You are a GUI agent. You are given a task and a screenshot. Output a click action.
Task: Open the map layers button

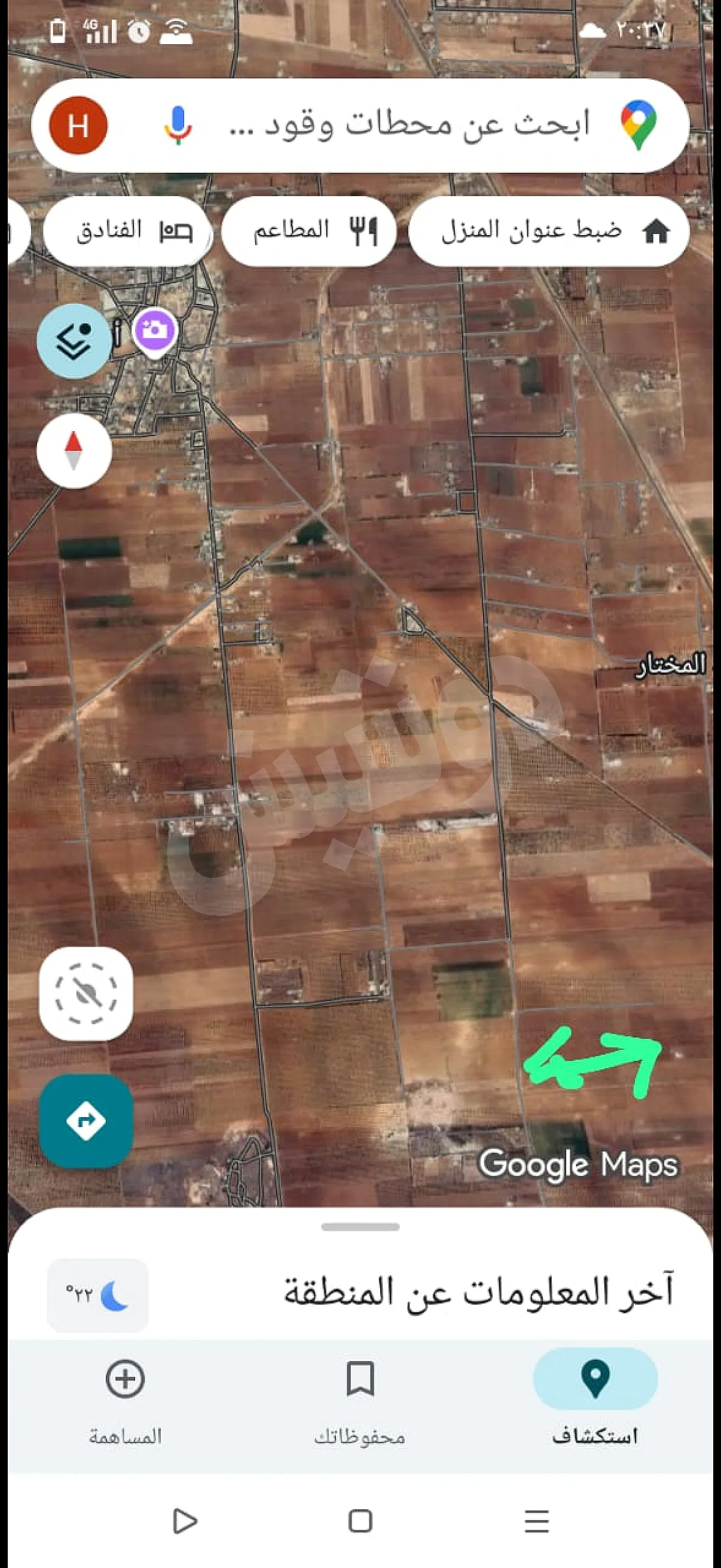[74, 341]
